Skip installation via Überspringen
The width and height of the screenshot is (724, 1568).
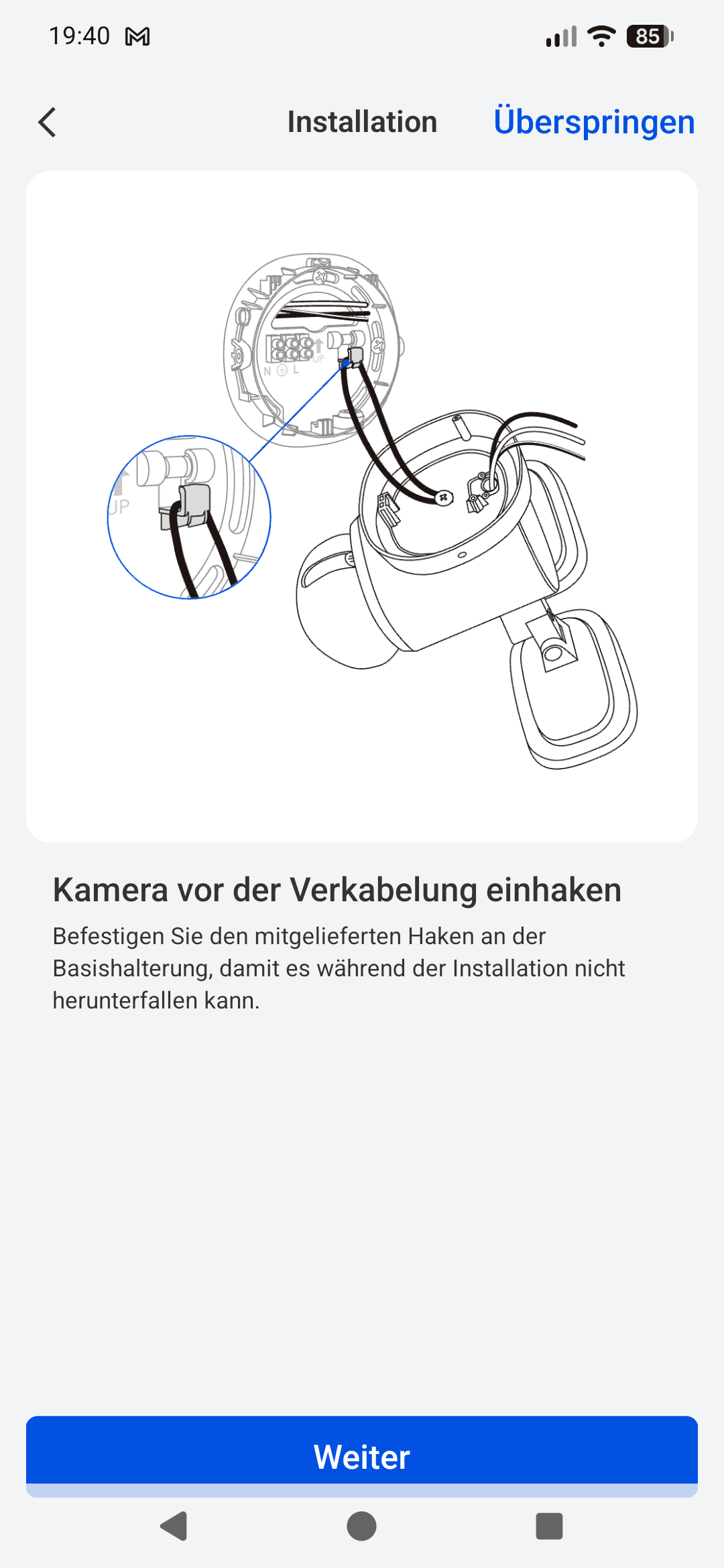click(x=593, y=122)
